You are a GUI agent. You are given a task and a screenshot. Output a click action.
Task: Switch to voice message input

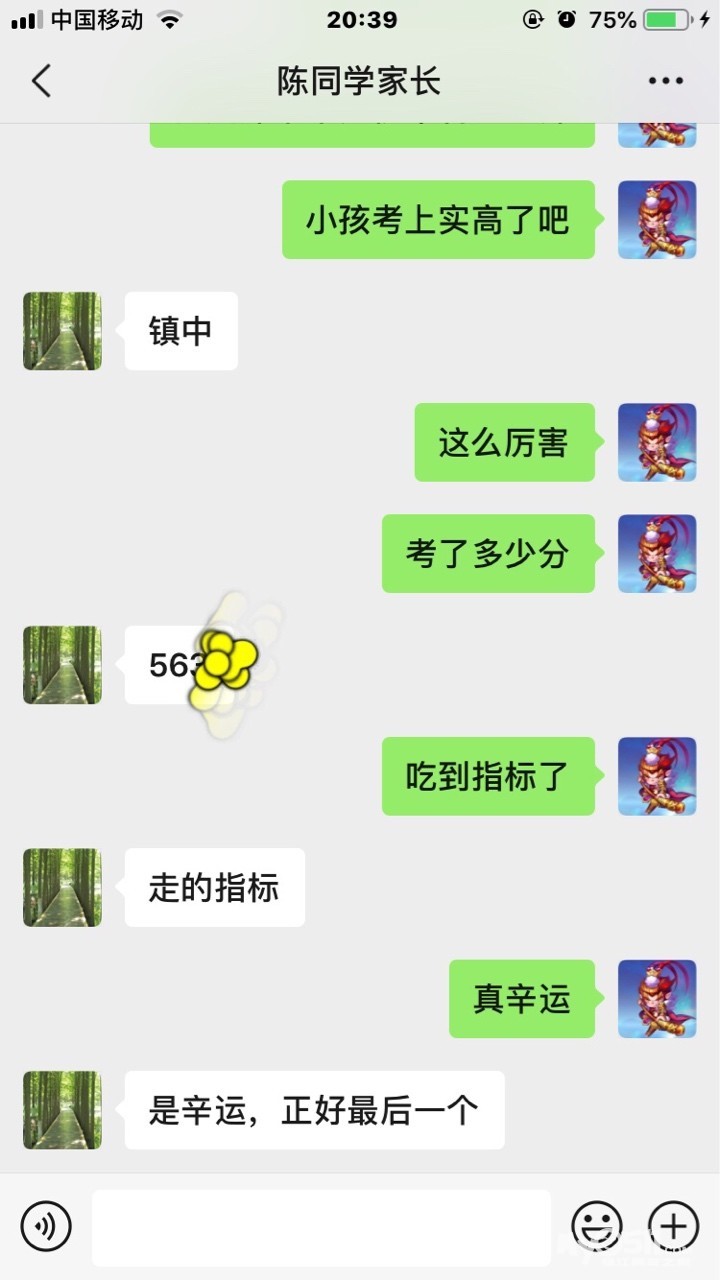coord(46,1226)
